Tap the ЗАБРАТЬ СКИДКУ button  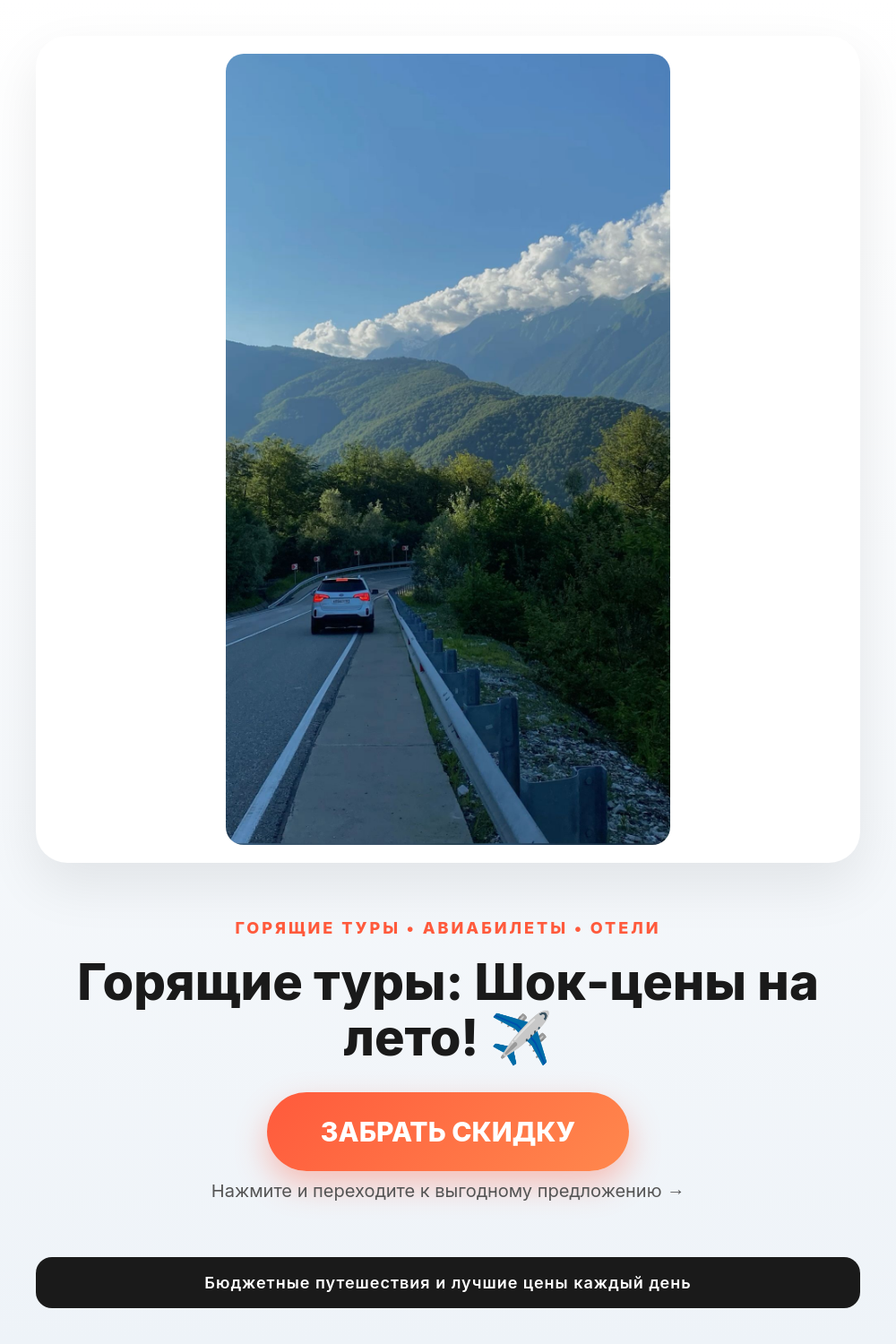tap(448, 1132)
